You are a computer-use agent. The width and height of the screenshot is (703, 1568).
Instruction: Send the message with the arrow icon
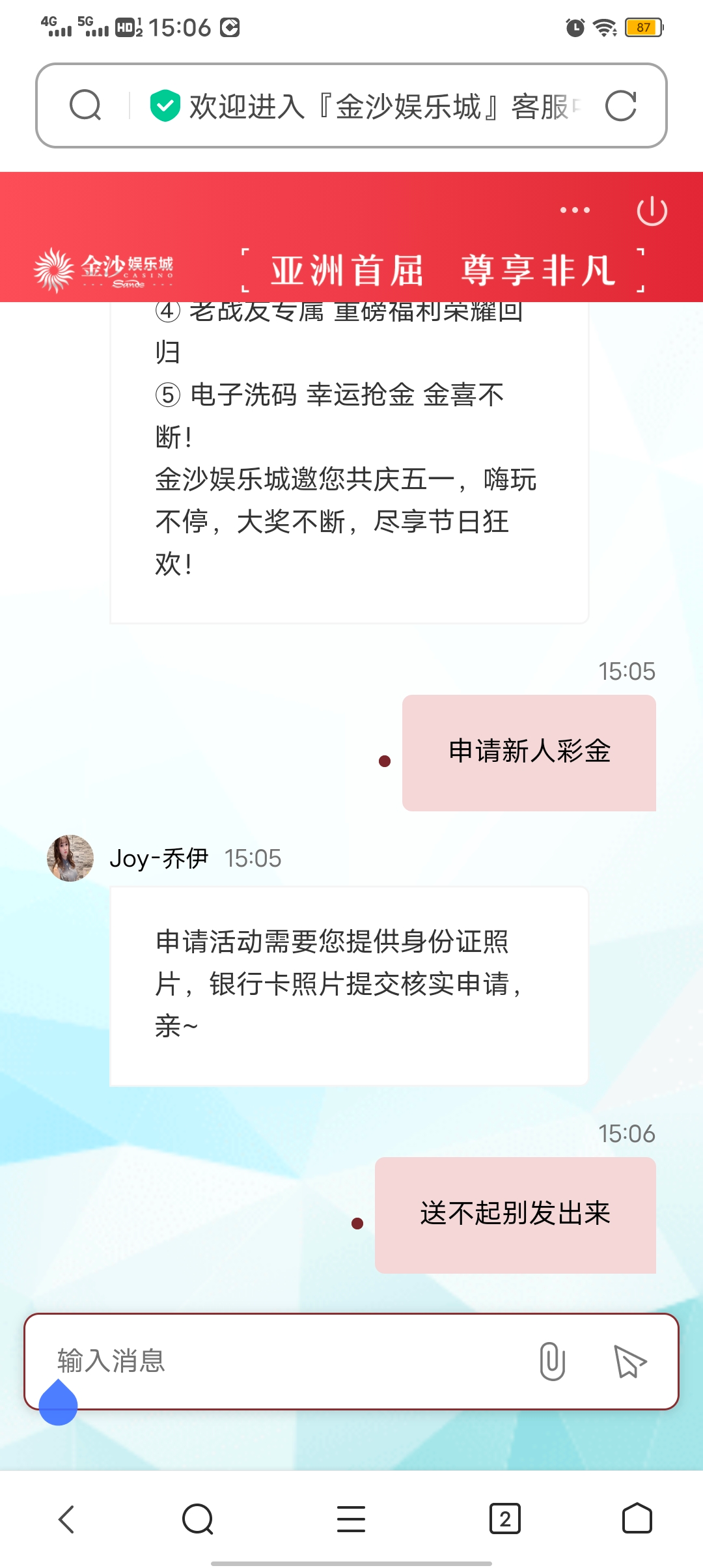(x=630, y=1362)
